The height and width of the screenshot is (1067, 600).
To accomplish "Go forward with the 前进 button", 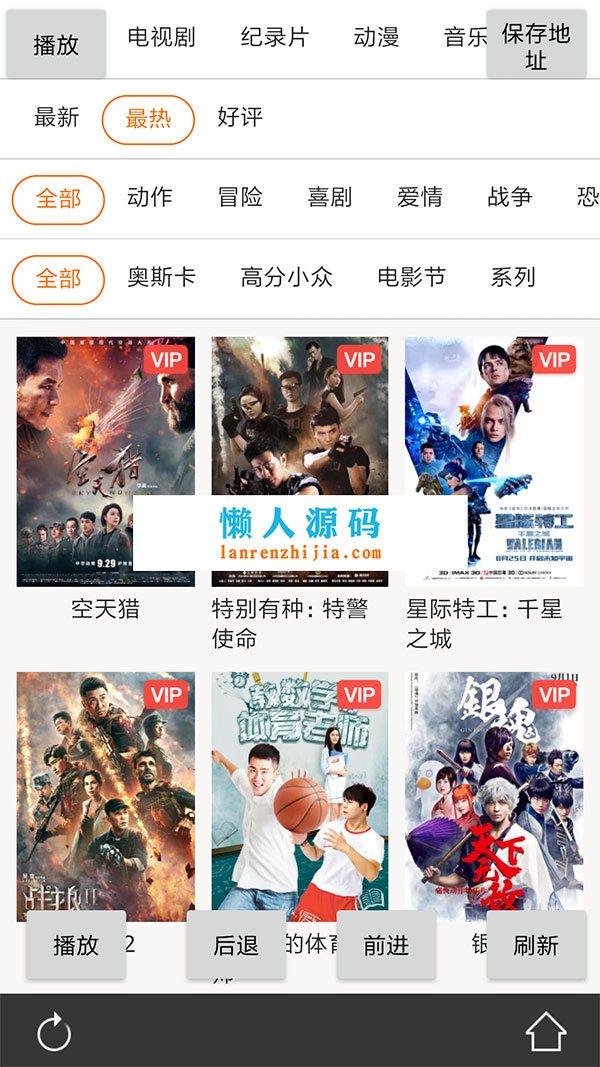I will [386, 945].
